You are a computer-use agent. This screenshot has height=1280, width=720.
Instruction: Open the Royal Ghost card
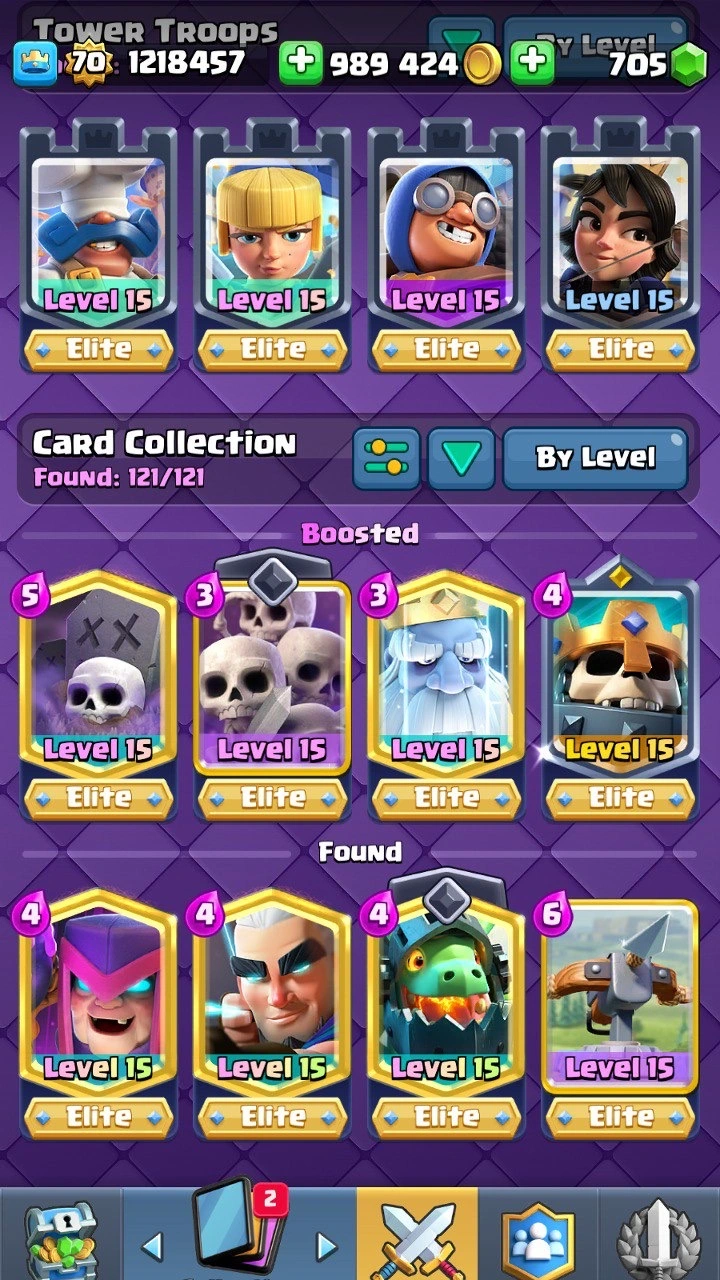[446, 680]
